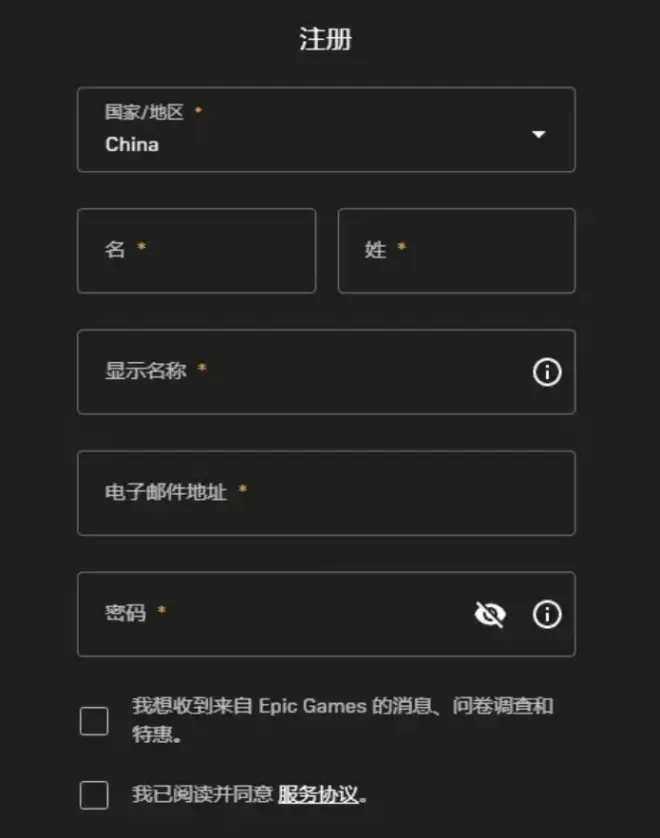Screen dimensions: 660x838
Task: Toggle password visibility eye icon
Action: (489, 614)
